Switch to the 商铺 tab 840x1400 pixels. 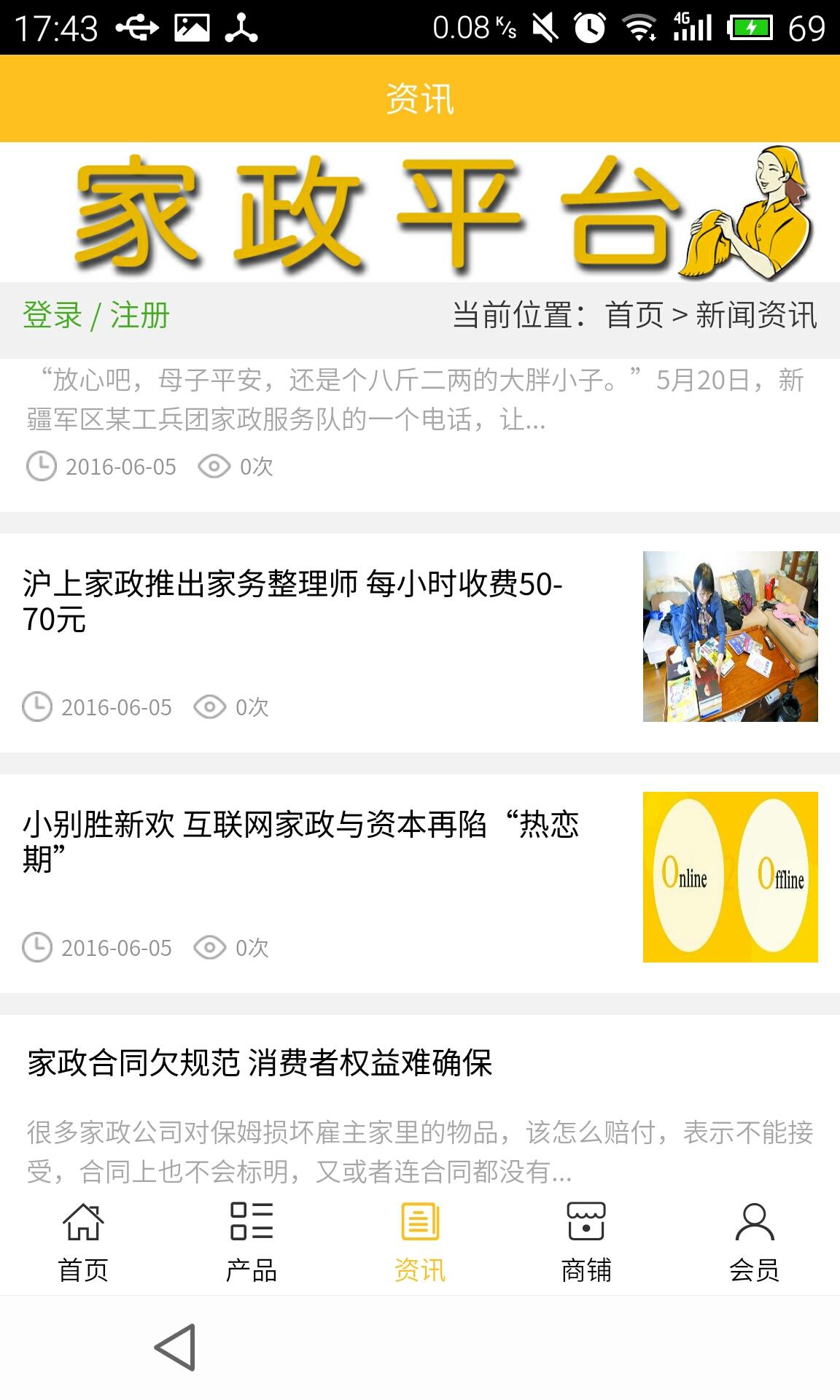pos(586,1242)
